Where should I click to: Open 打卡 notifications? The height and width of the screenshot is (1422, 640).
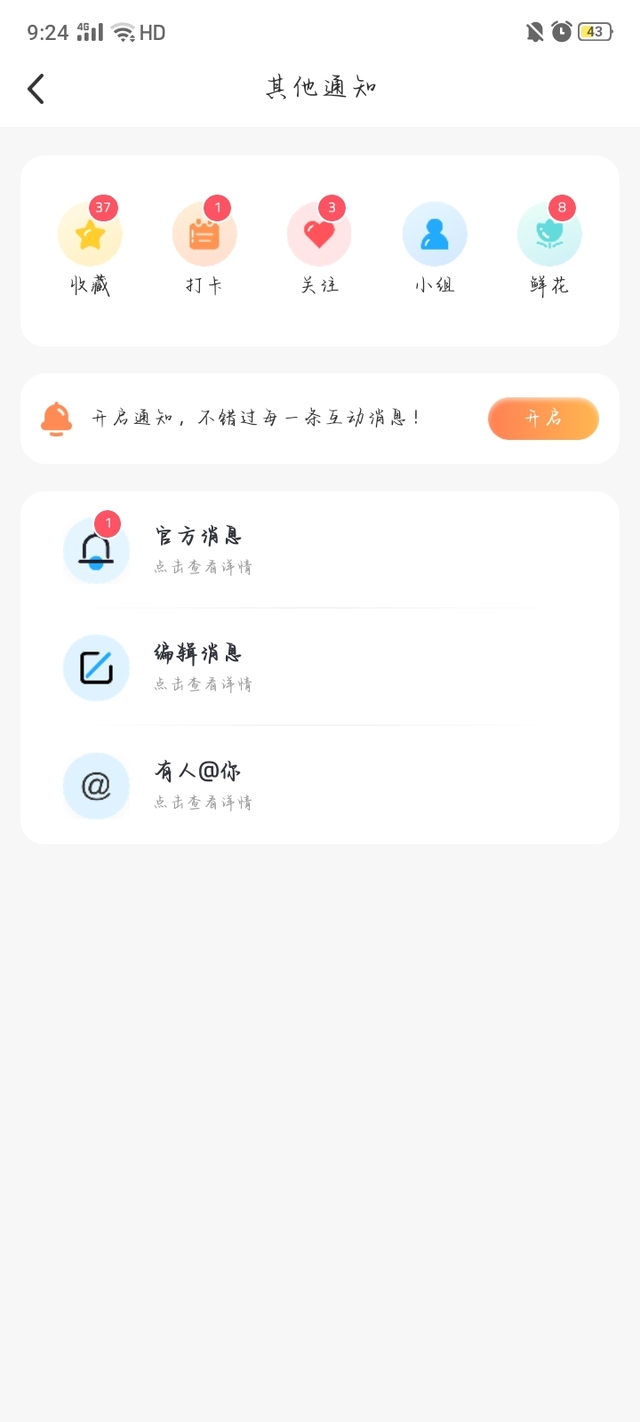(x=204, y=246)
